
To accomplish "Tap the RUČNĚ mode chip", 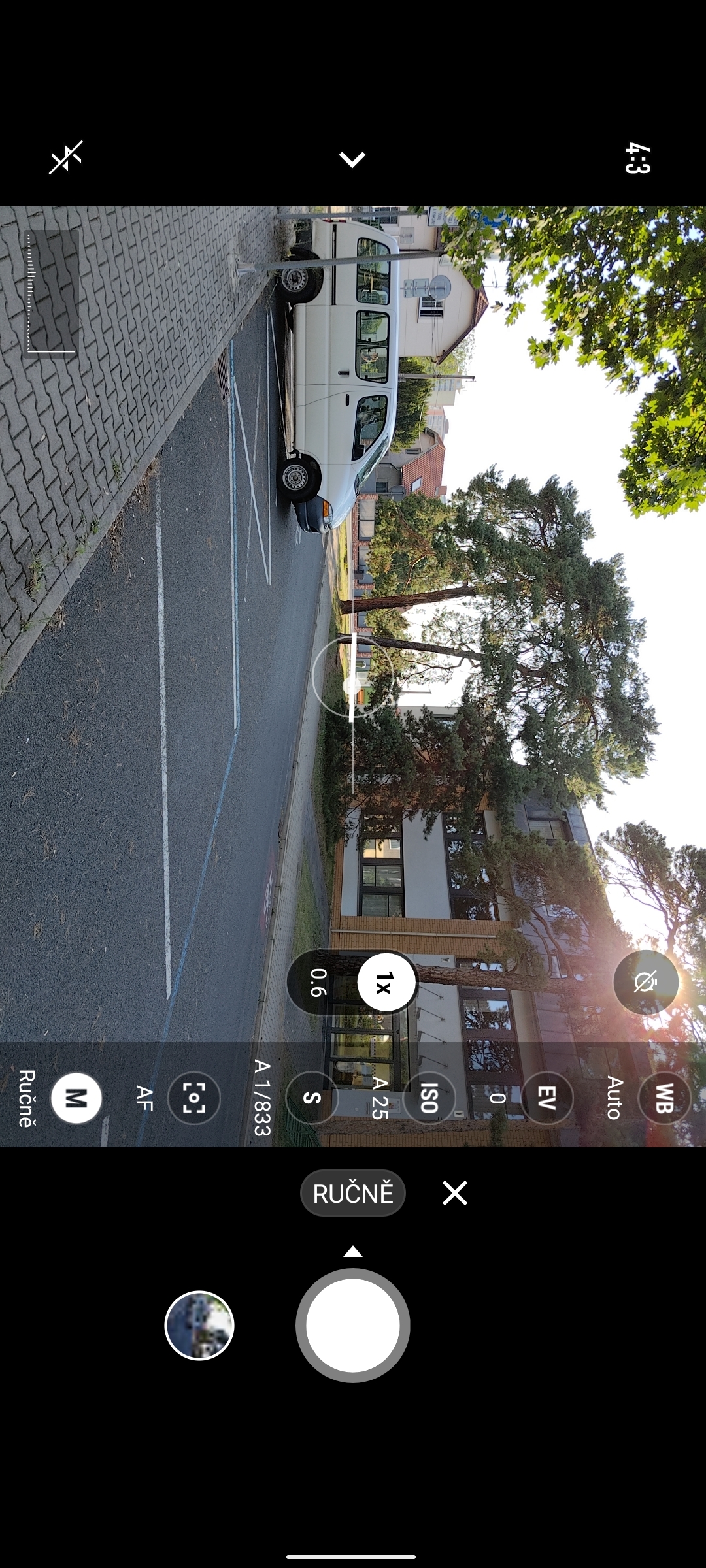I will [353, 1193].
